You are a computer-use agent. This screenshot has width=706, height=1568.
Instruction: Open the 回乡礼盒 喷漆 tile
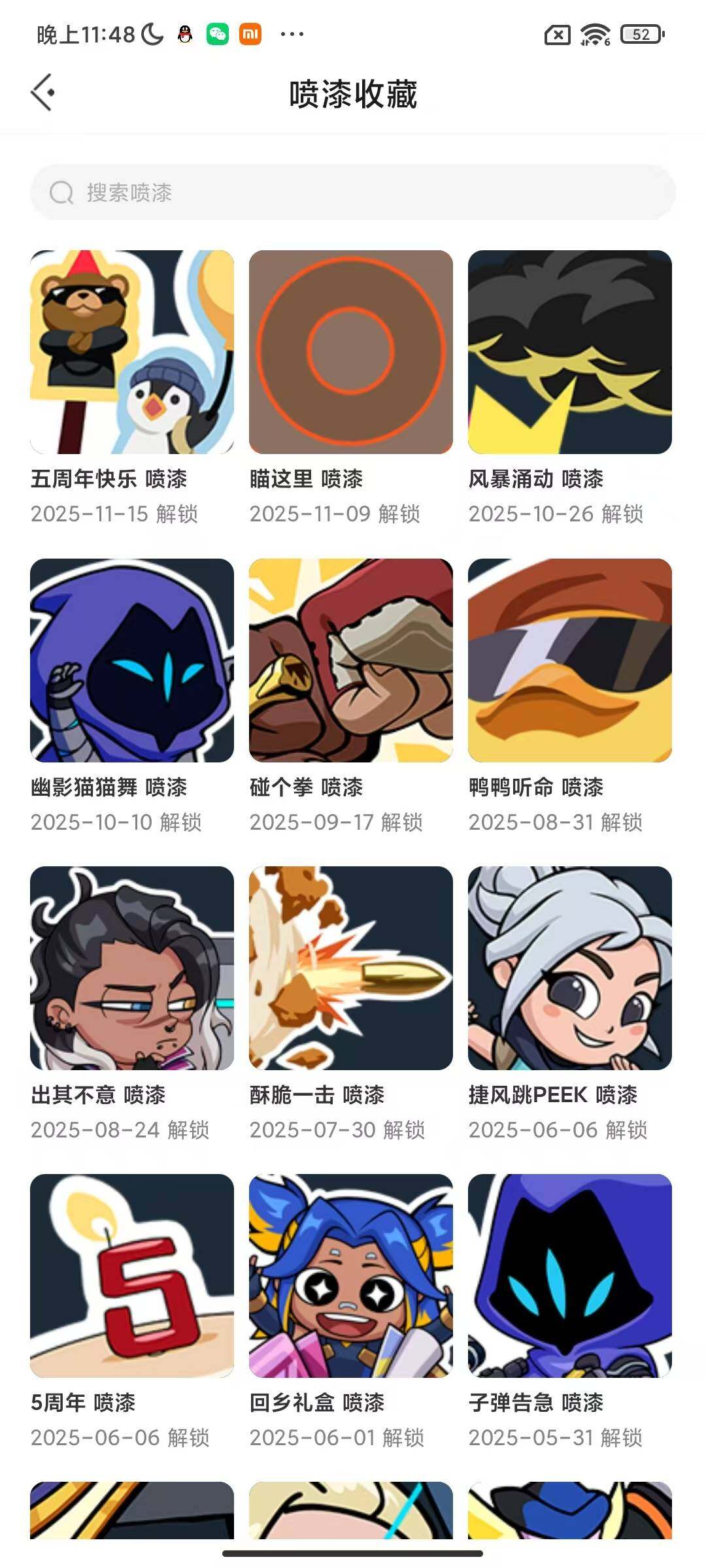(351, 1276)
